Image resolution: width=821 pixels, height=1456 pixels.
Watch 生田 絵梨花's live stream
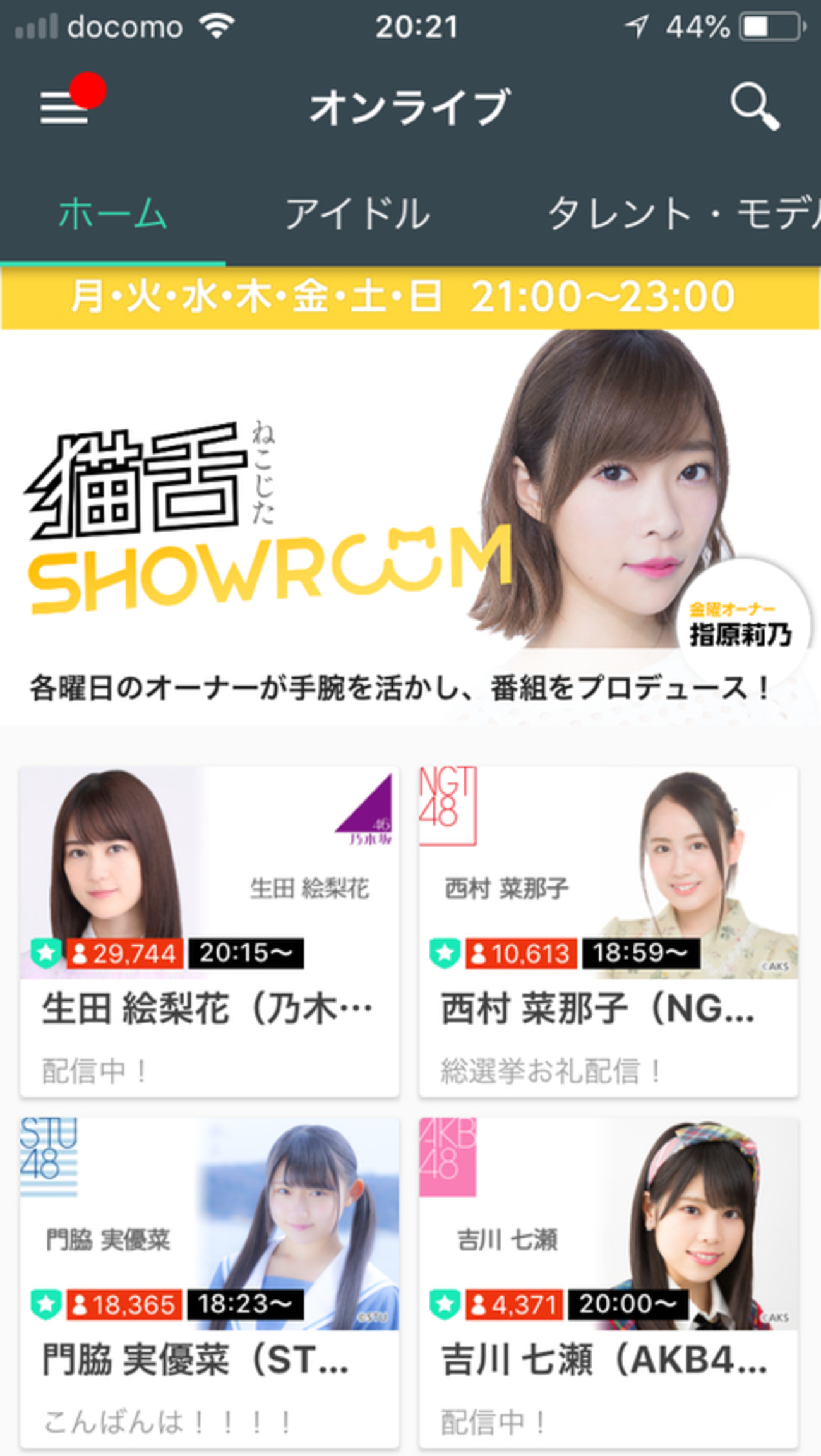[210, 932]
